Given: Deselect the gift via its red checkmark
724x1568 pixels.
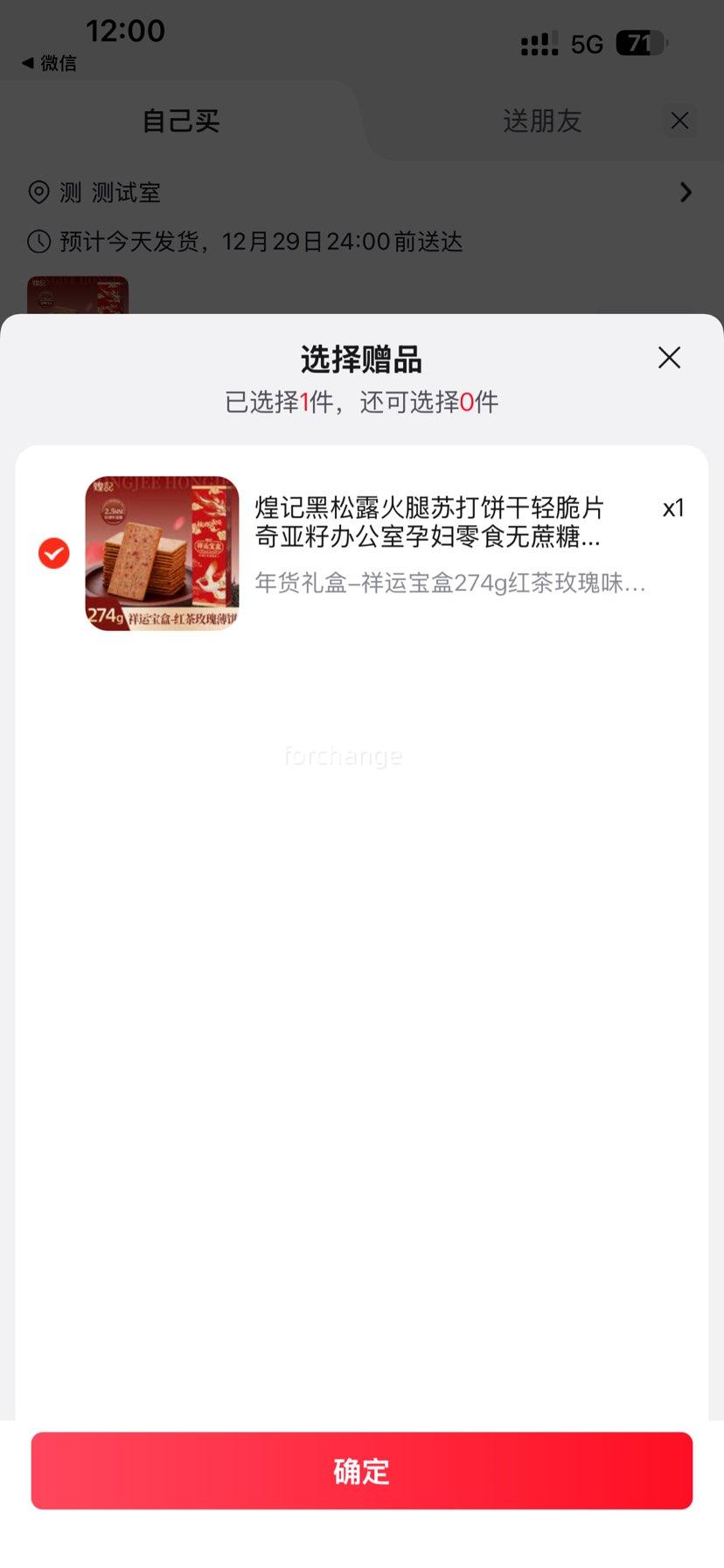Looking at the screenshot, I should coord(53,553).
